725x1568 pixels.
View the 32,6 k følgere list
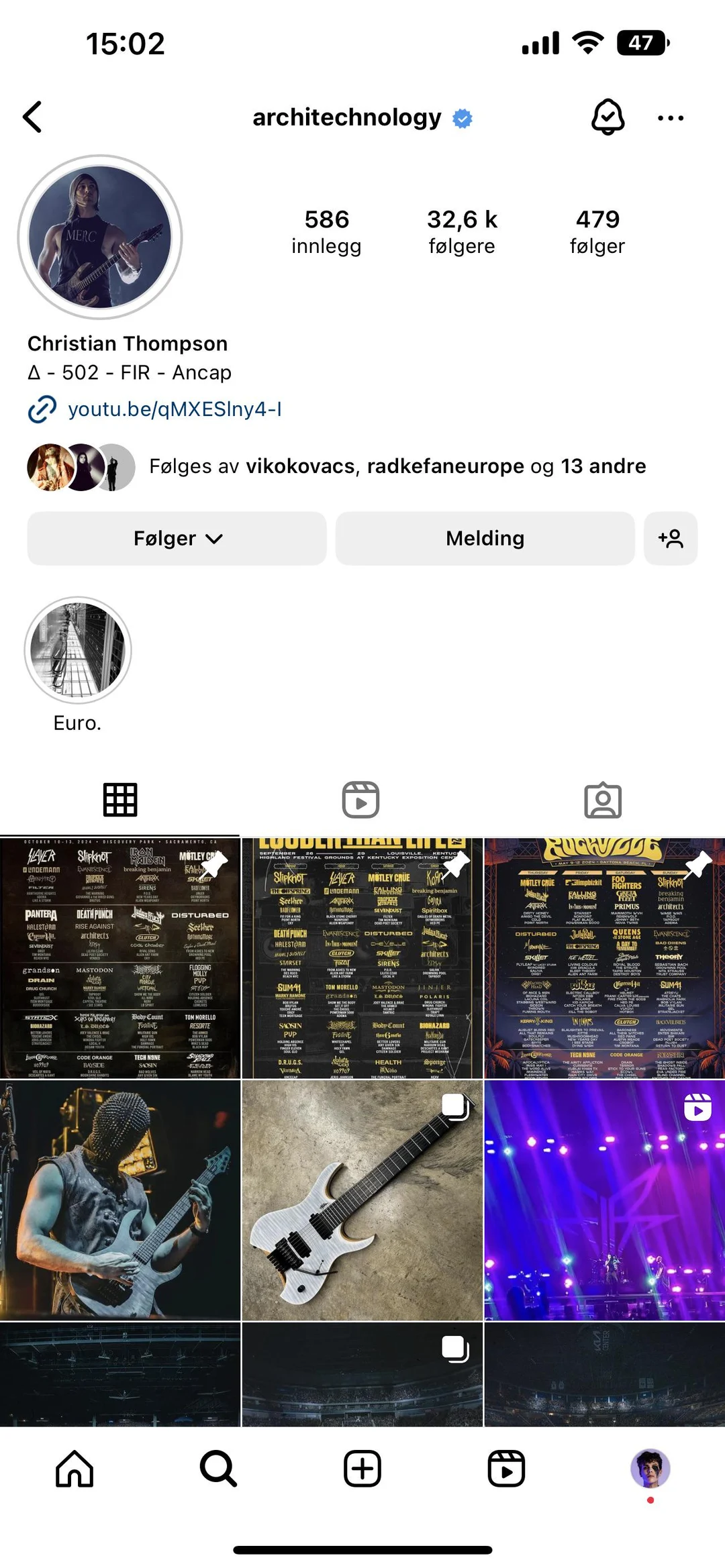[x=462, y=231]
